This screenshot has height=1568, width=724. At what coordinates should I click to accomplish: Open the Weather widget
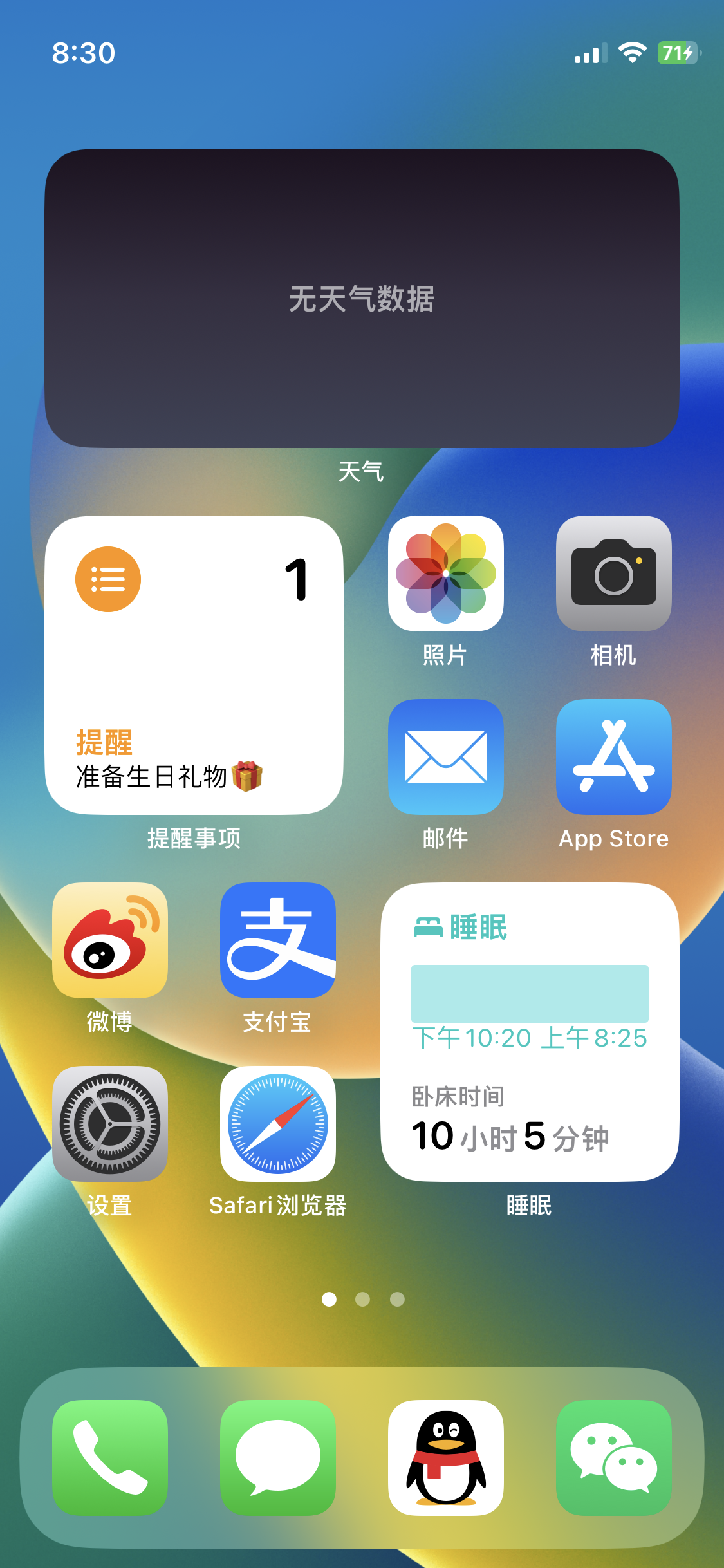[x=362, y=298]
